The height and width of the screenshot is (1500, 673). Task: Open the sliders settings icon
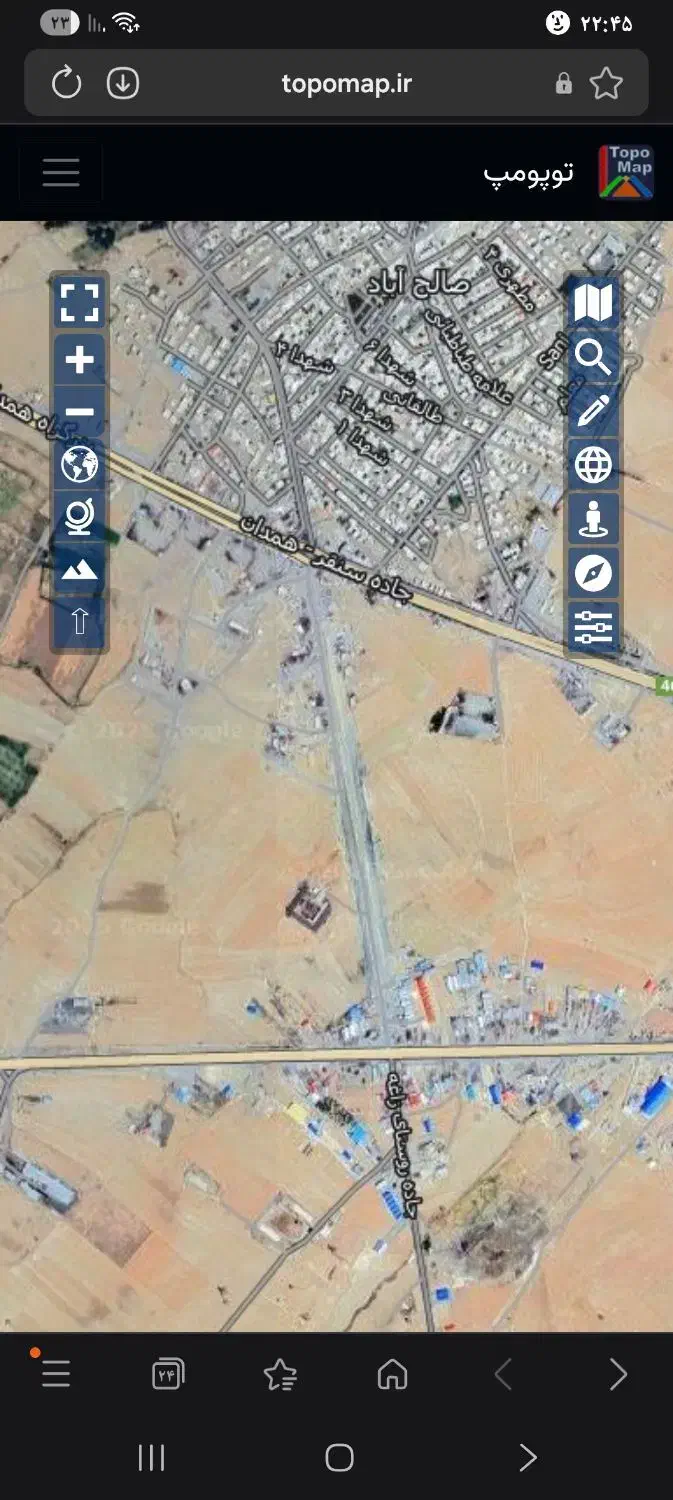tap(593, 627)
